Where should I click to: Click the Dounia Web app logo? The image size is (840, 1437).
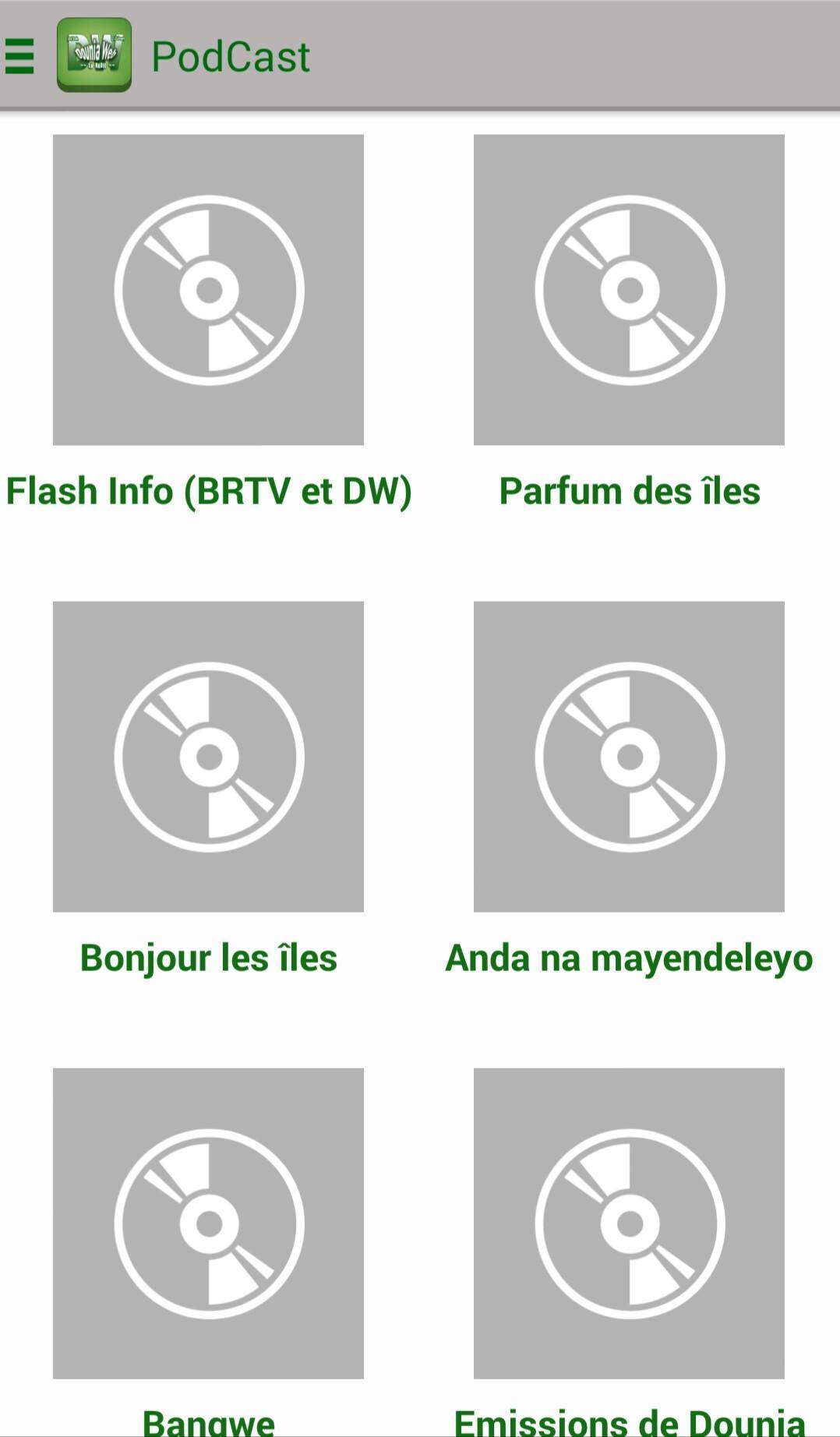click(x=94, y=56)
